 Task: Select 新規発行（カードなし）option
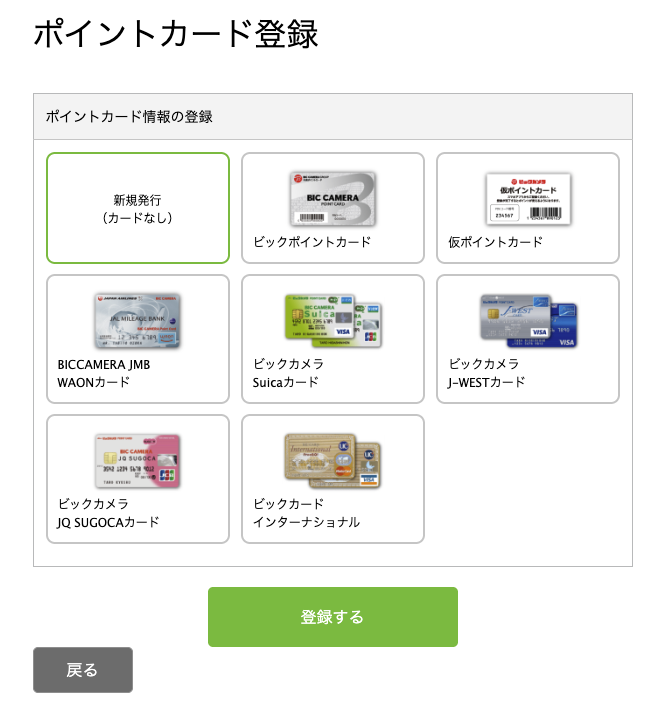pyautogui.click(x=138, y=208)
